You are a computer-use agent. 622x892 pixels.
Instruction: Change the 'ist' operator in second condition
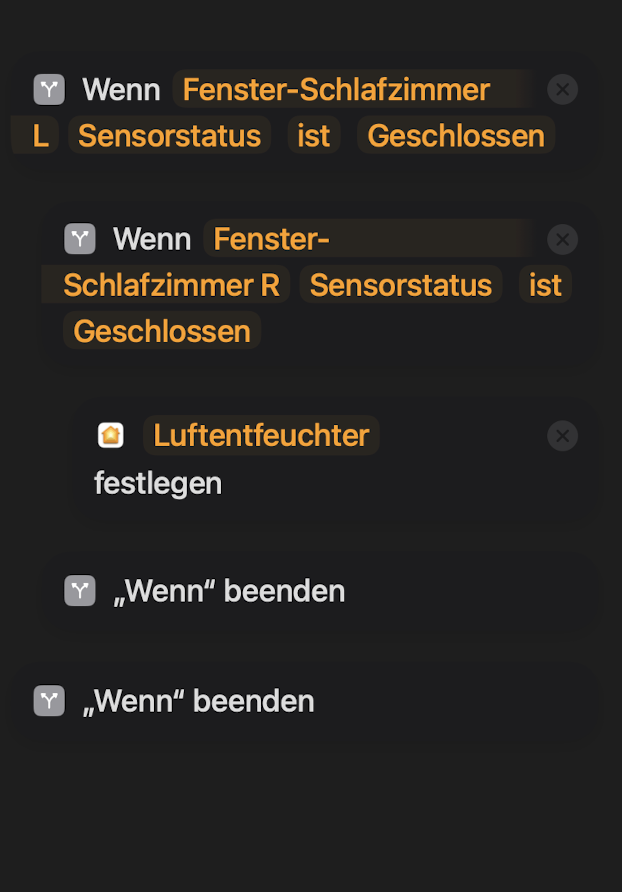545,285
